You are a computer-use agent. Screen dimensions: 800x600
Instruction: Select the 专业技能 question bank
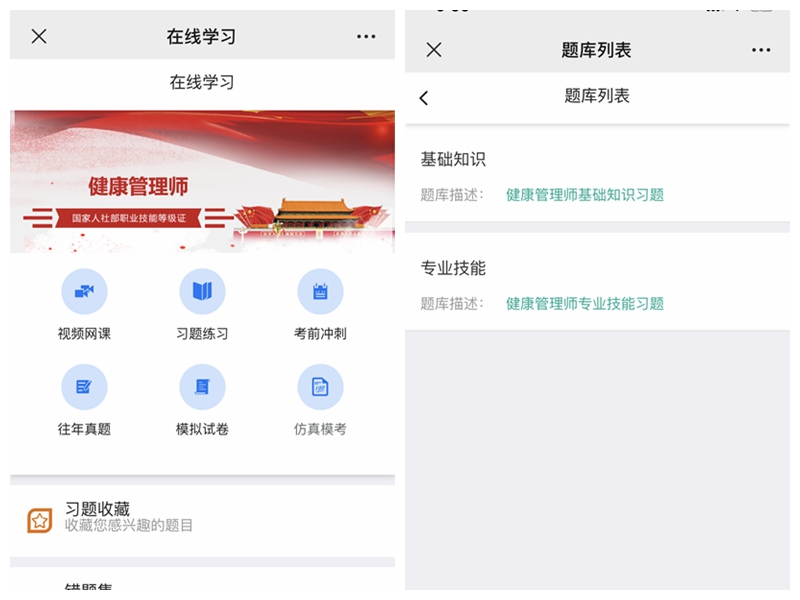pyautogui.click(x=597, y=285)
